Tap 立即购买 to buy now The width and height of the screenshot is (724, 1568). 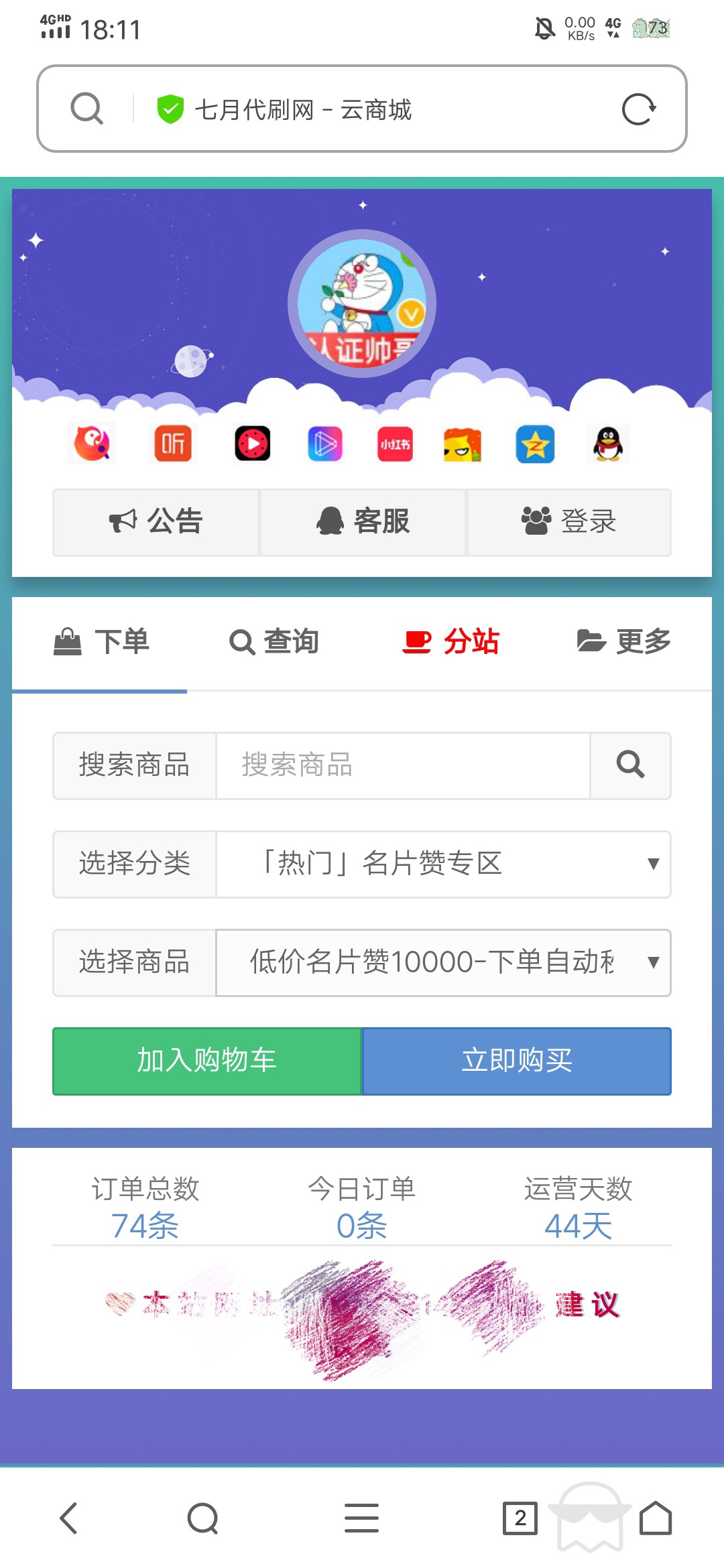(517, 1061)
